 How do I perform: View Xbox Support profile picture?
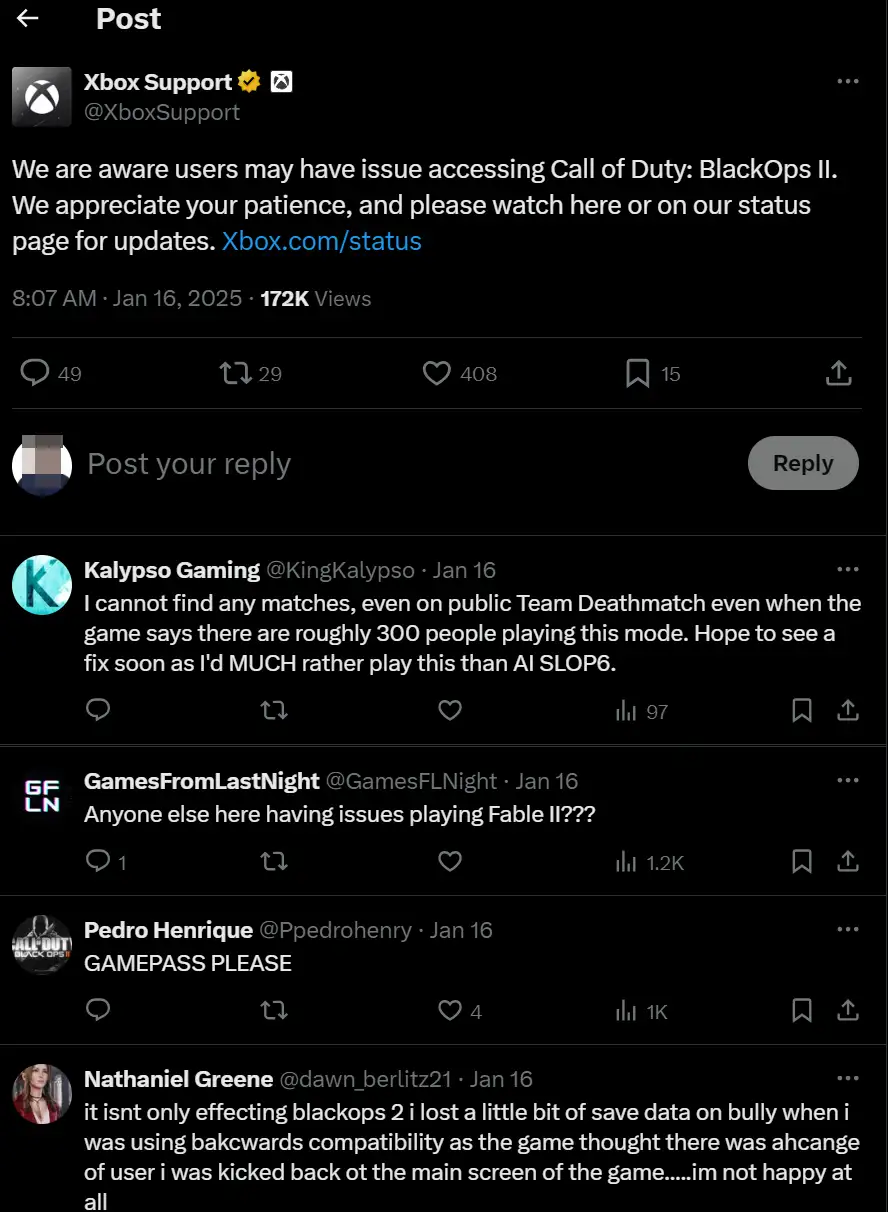pos(42,97)
